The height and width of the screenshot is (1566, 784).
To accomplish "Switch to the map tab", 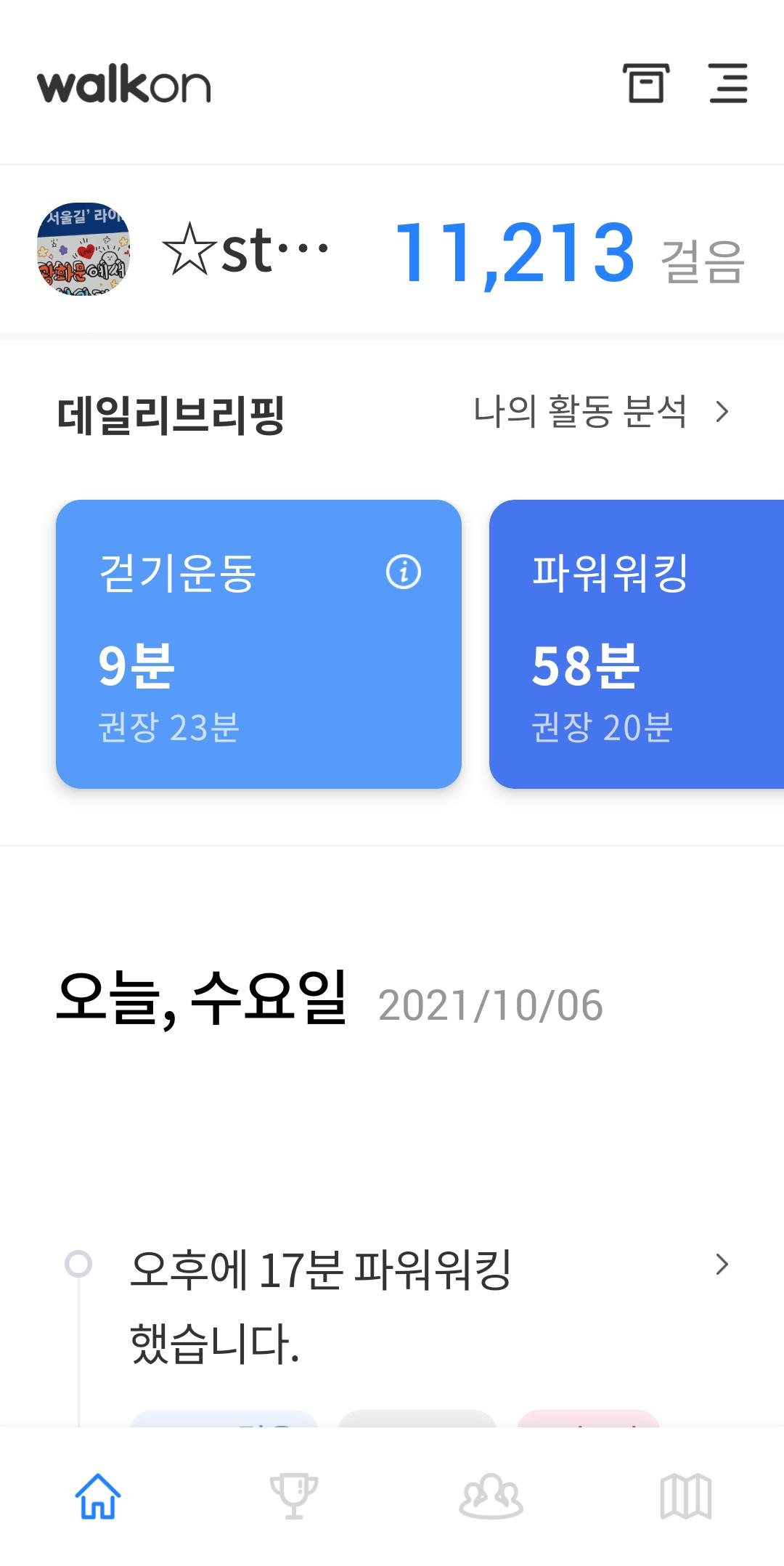I will coord(686,1496).
